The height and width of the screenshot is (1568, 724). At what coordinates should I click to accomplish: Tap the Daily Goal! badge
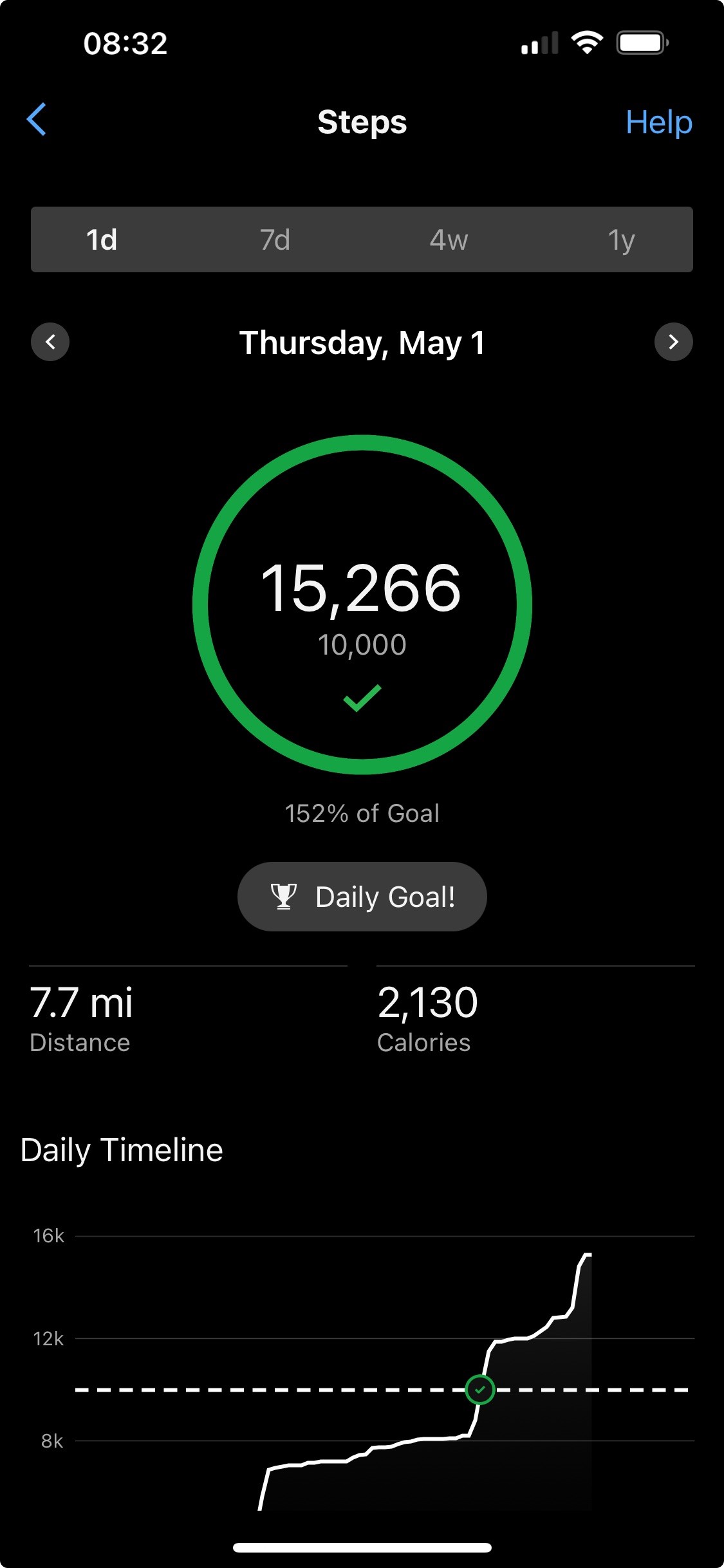click(362, 896)
